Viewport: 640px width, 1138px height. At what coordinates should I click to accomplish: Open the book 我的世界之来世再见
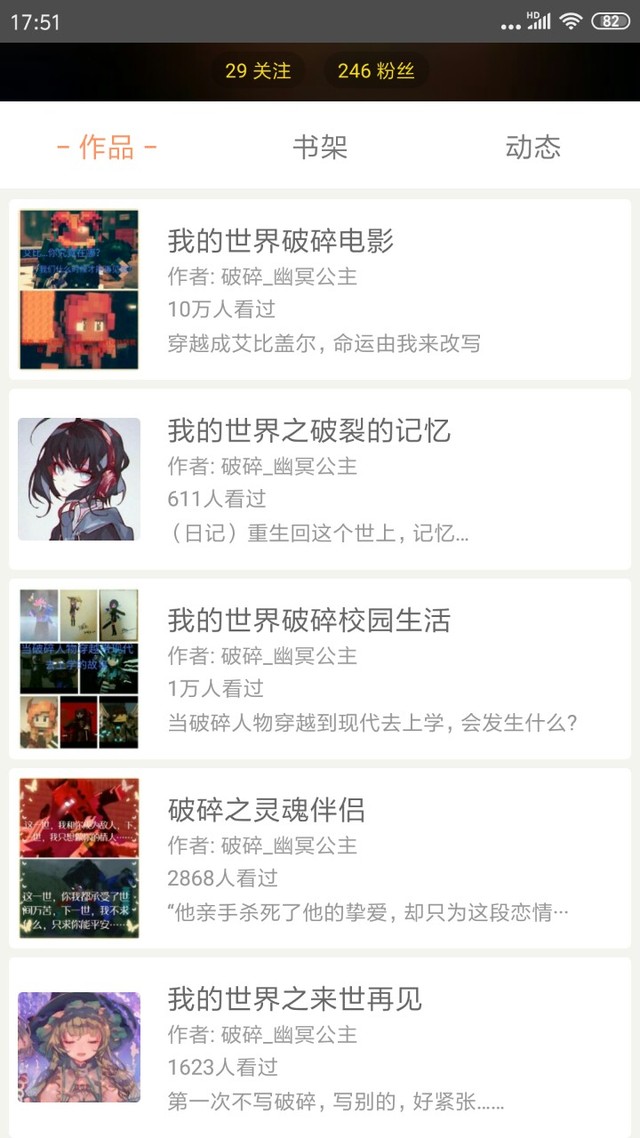coord(320,1047)
